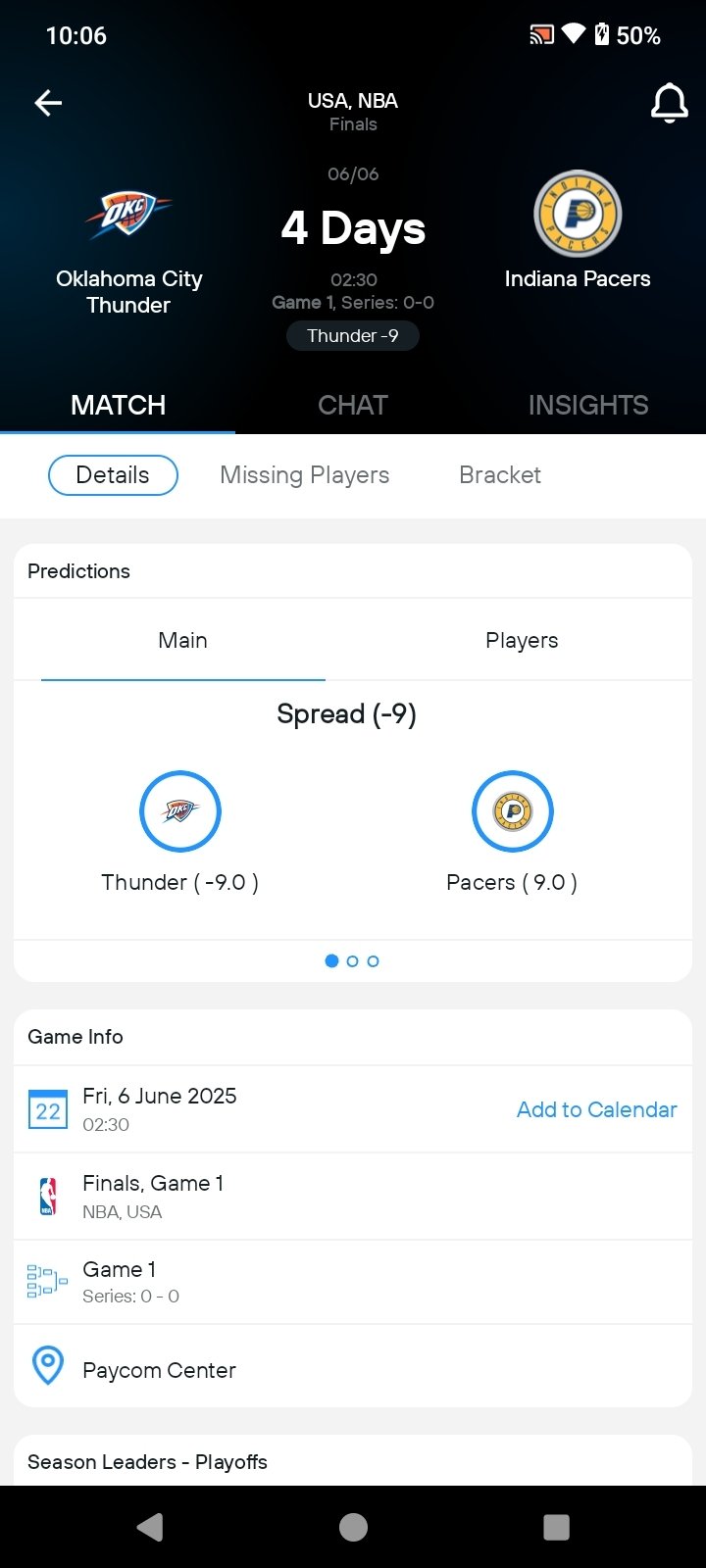The height and width of the screenshot is (1568, 706).
Task: Switch to the INSIGHTS tab
Action: (x=588, y=405)
